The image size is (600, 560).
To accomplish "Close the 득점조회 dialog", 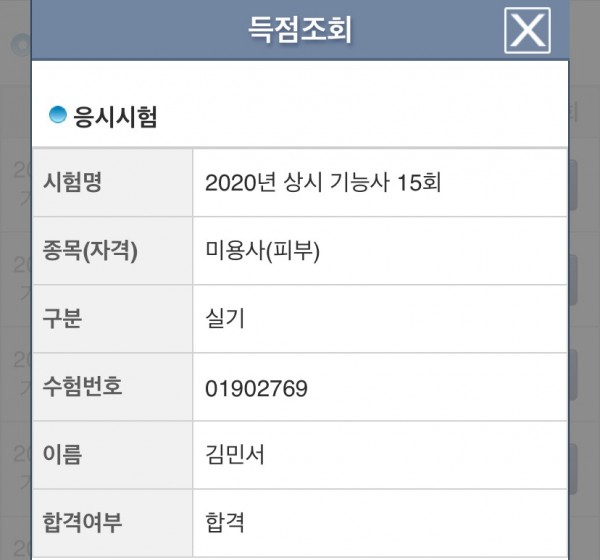I will pos(527,30).
